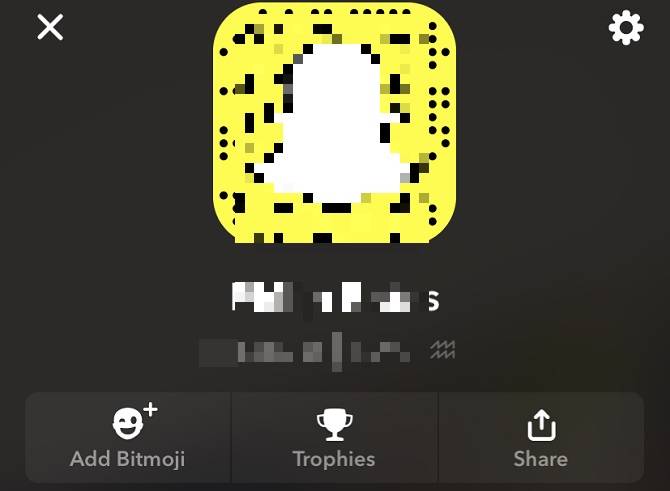Tap the Add Bitmoji button
Image resolution: width=670 pixels, height=491 pixels.
point(128,438)
